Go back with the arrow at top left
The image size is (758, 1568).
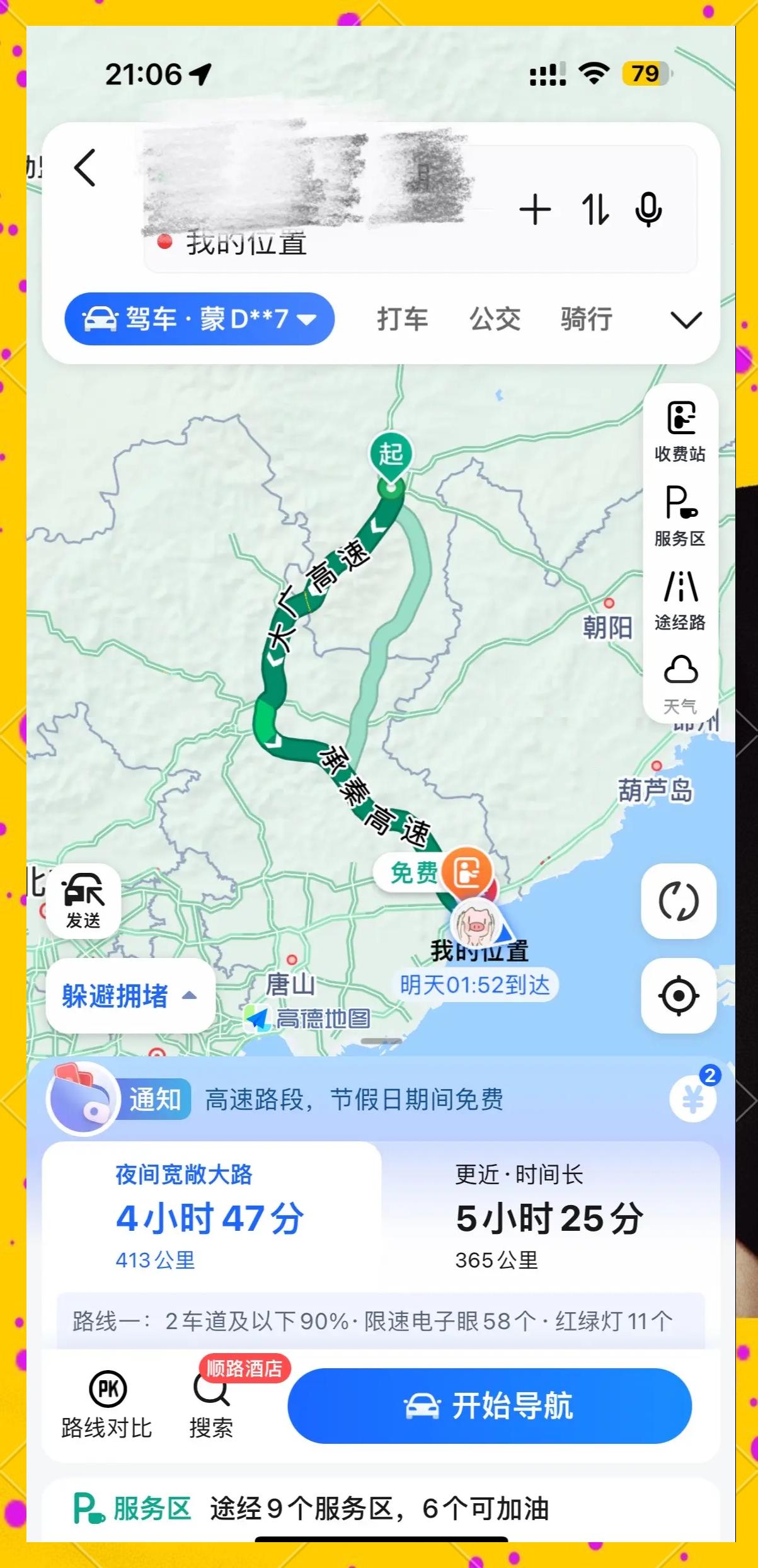click(86, 168)
